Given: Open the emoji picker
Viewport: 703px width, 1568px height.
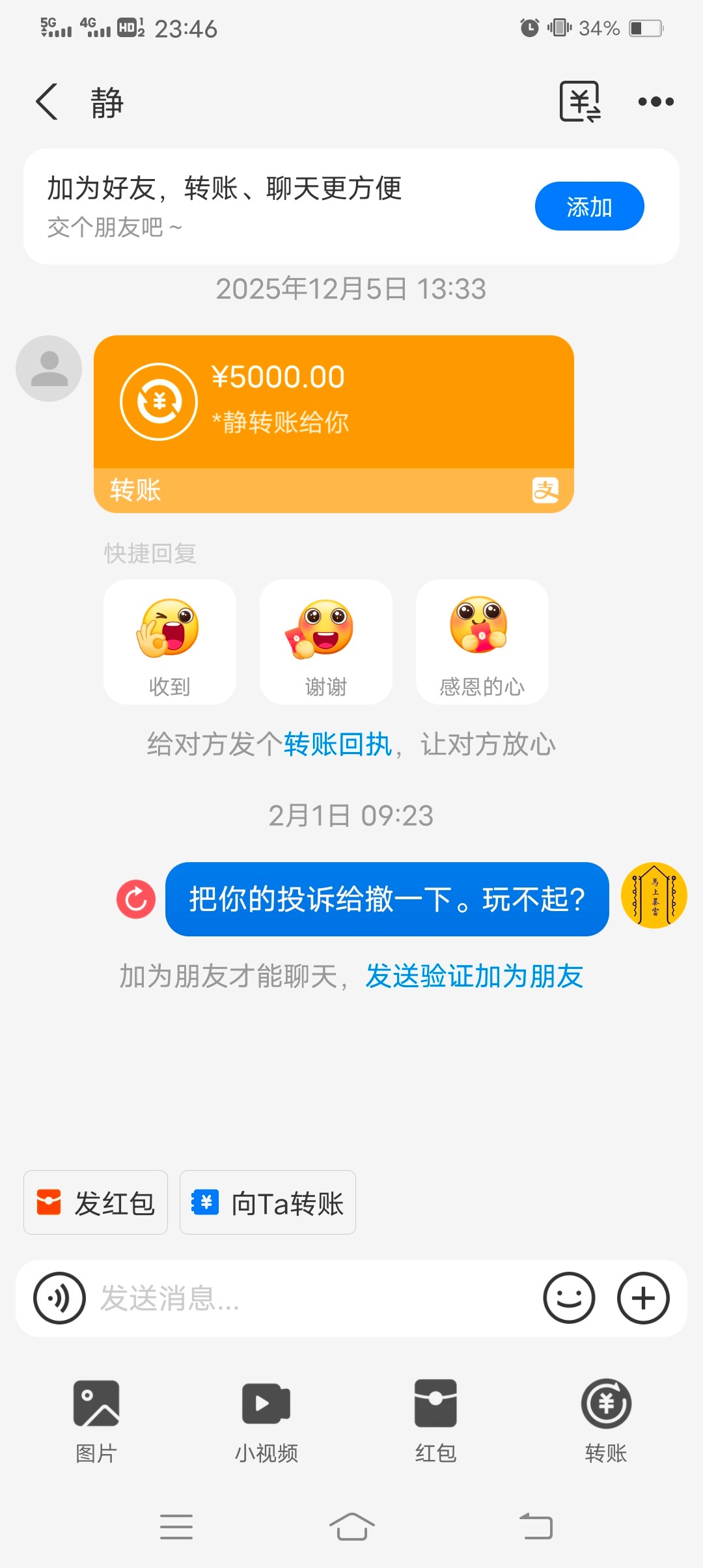Looking at the screenshot, I should (x=569, y=1298).
